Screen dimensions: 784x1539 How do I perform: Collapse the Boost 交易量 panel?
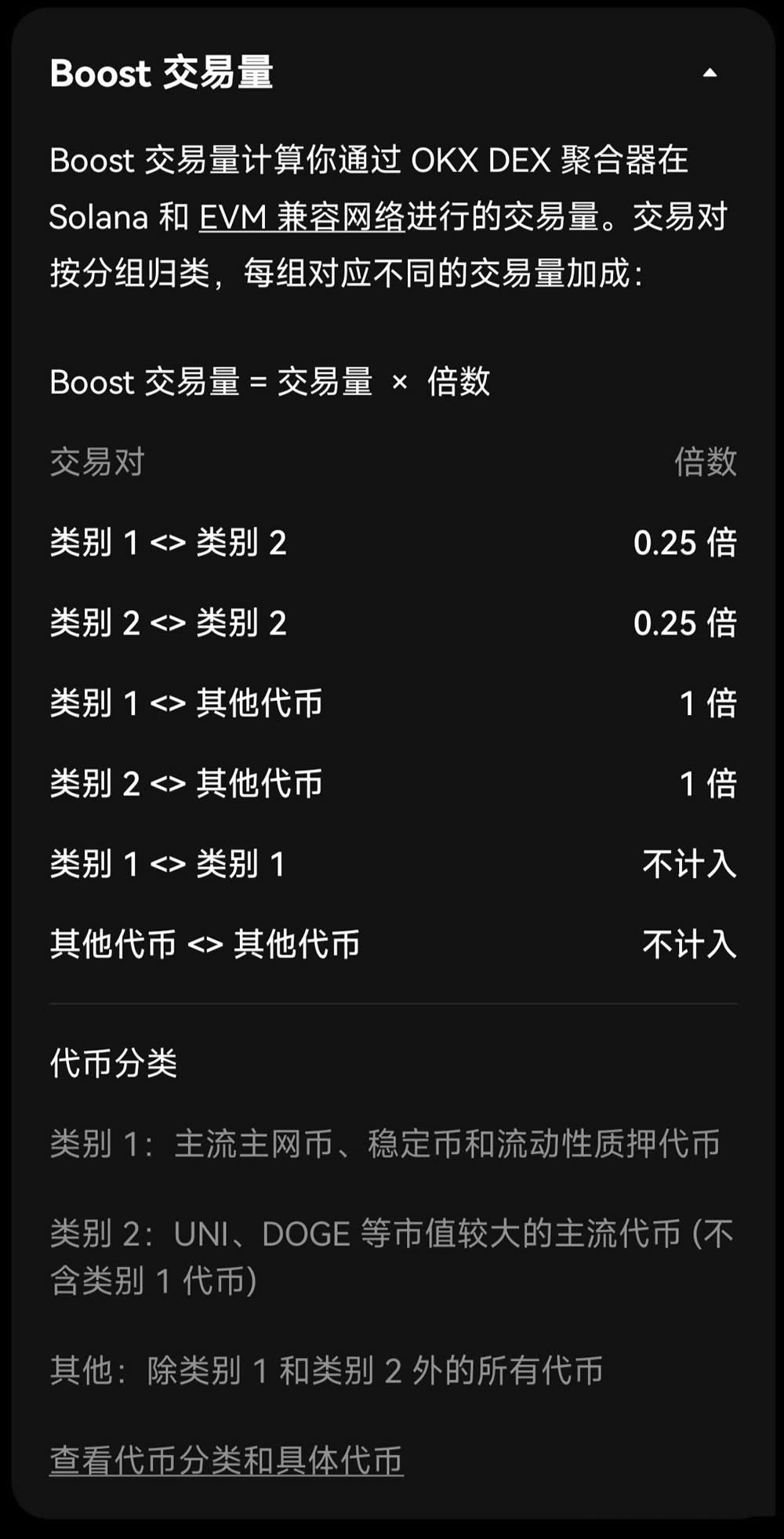(x=710, y=72)
